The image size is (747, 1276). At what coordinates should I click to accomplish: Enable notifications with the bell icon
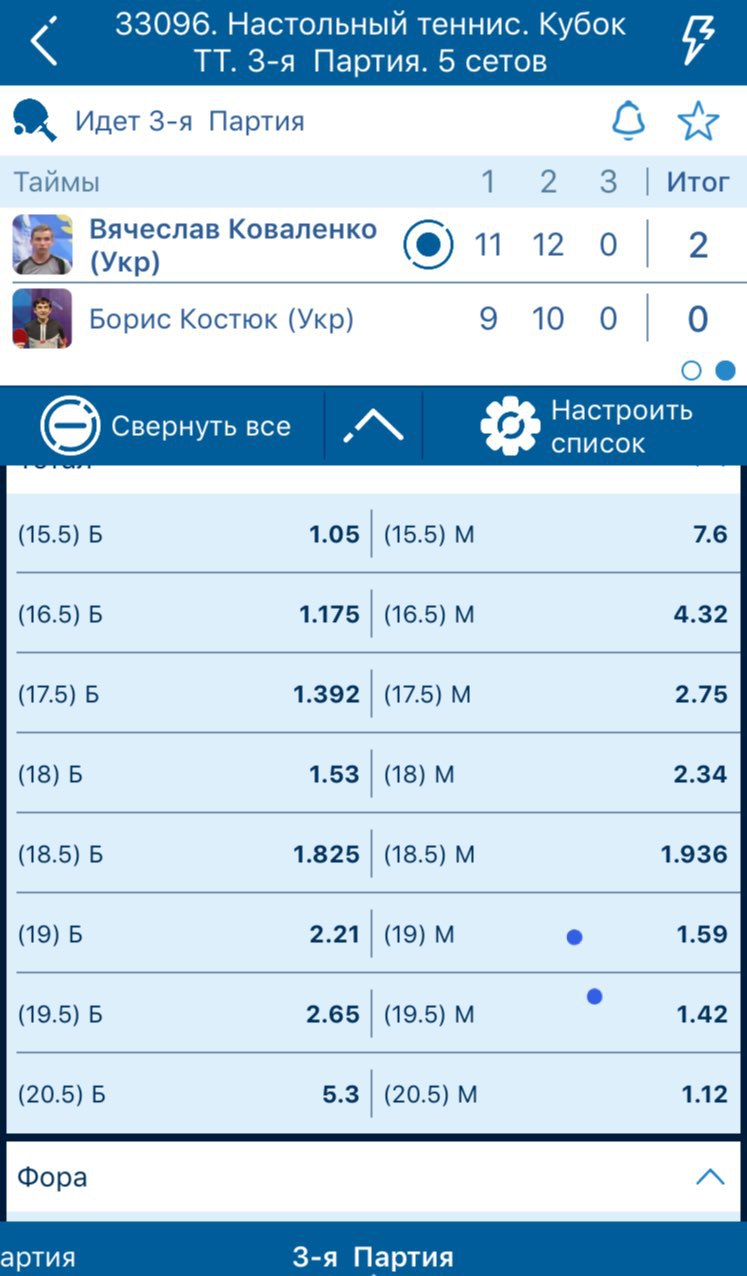[x=629, y=121]
